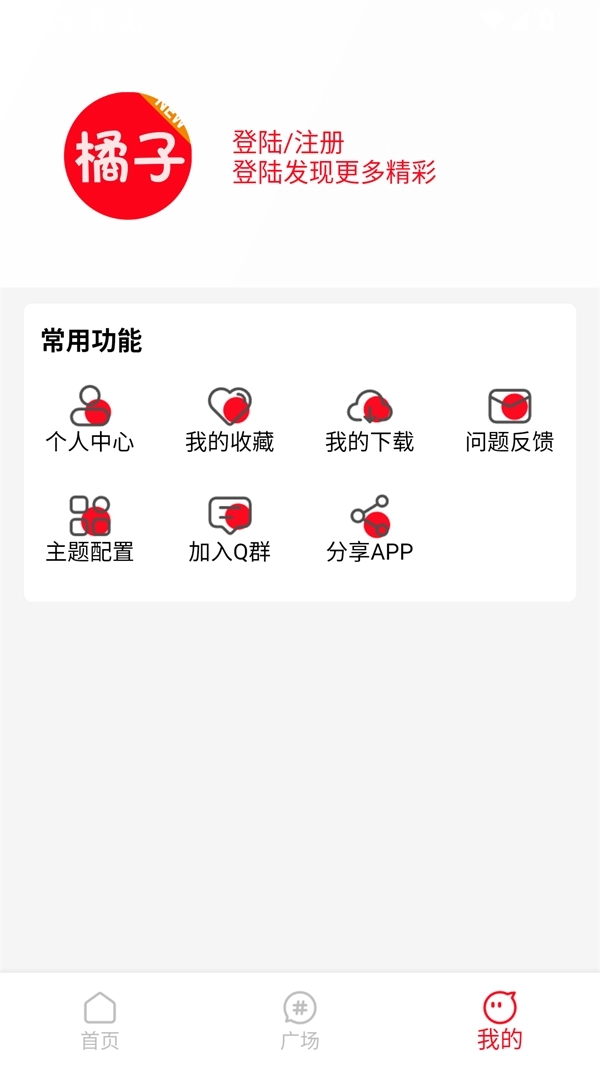Switch to the 首页 tab
This screenshot has width=600, height=1066.
point(100,1020)
